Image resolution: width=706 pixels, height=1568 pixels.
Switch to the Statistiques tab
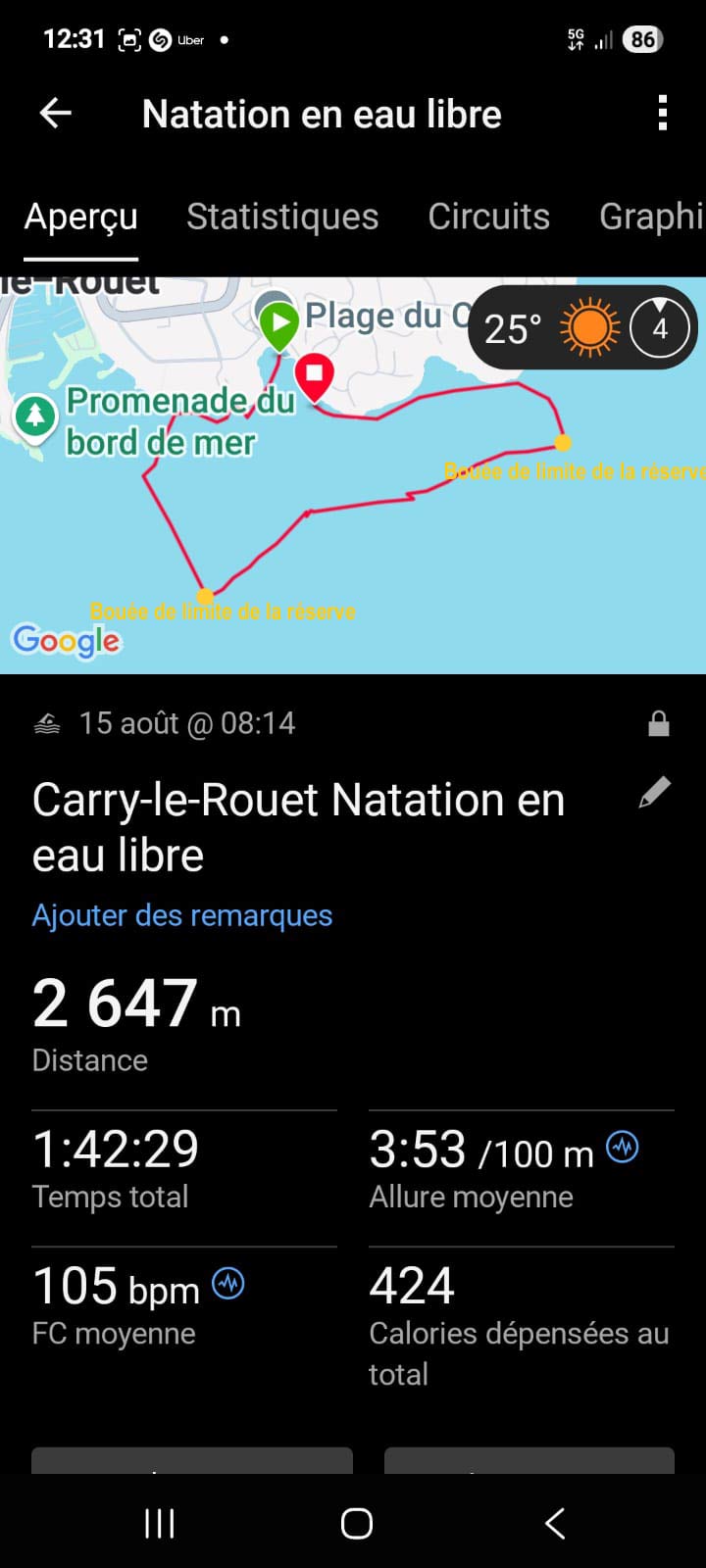coord(282,217)
